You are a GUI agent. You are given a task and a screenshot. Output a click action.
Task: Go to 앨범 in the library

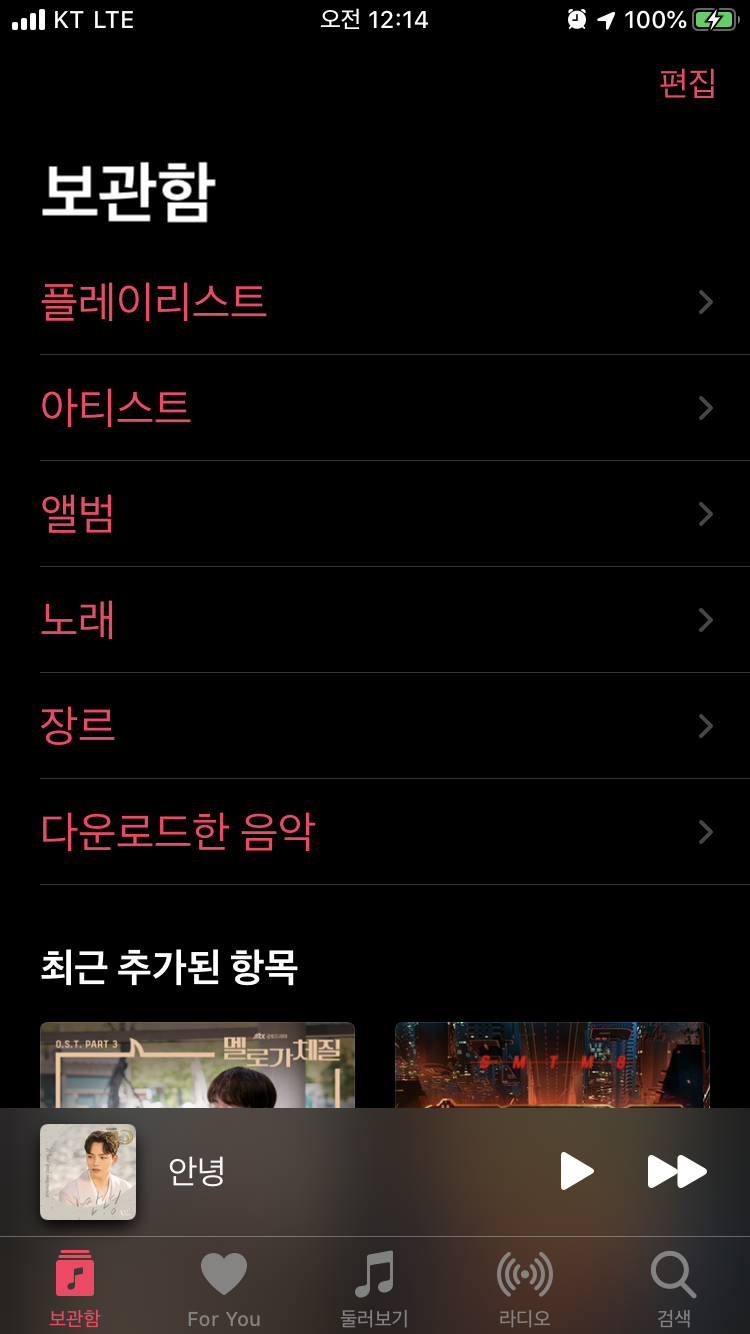tap(375, 514)
